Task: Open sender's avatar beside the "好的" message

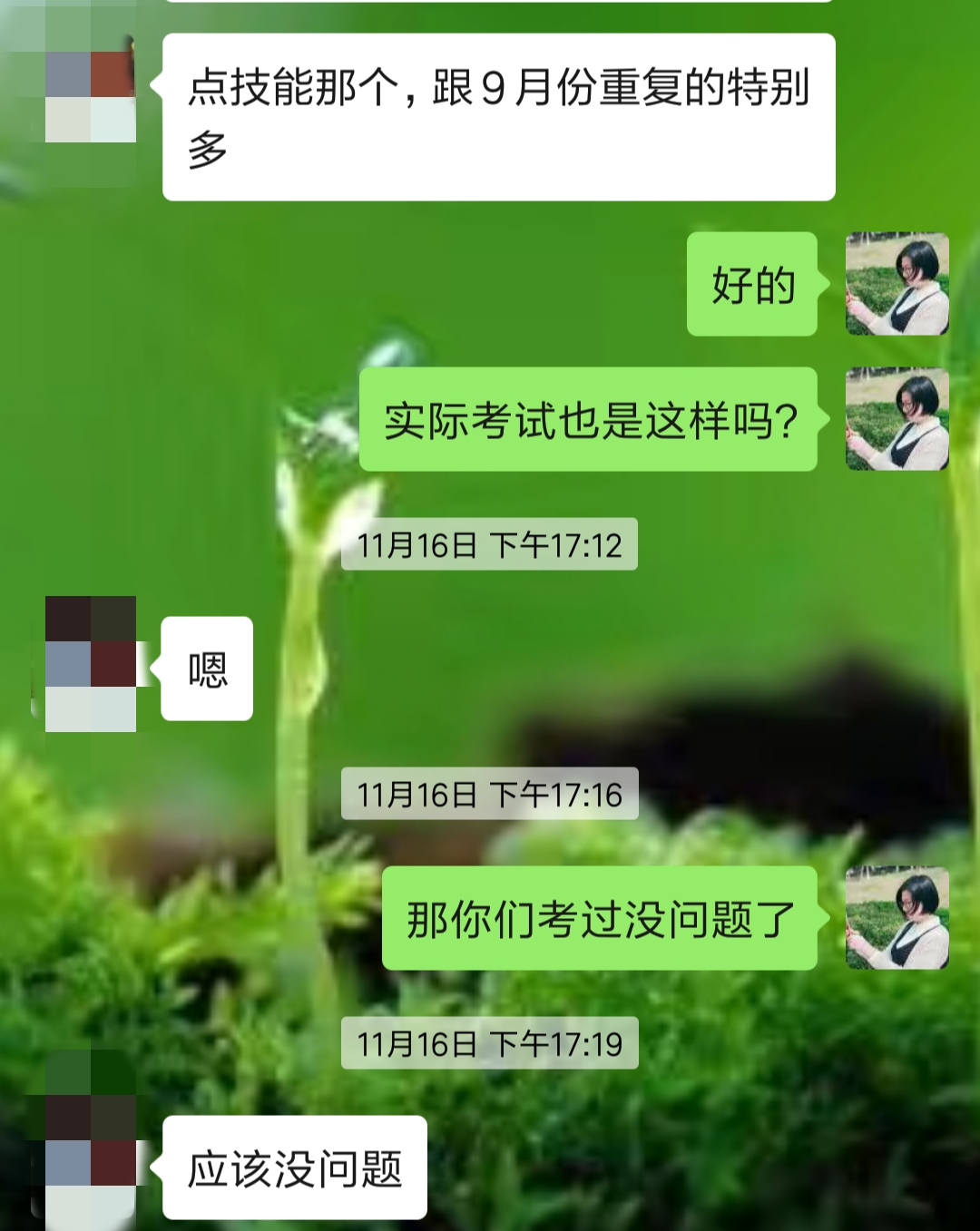Action: 897,284
